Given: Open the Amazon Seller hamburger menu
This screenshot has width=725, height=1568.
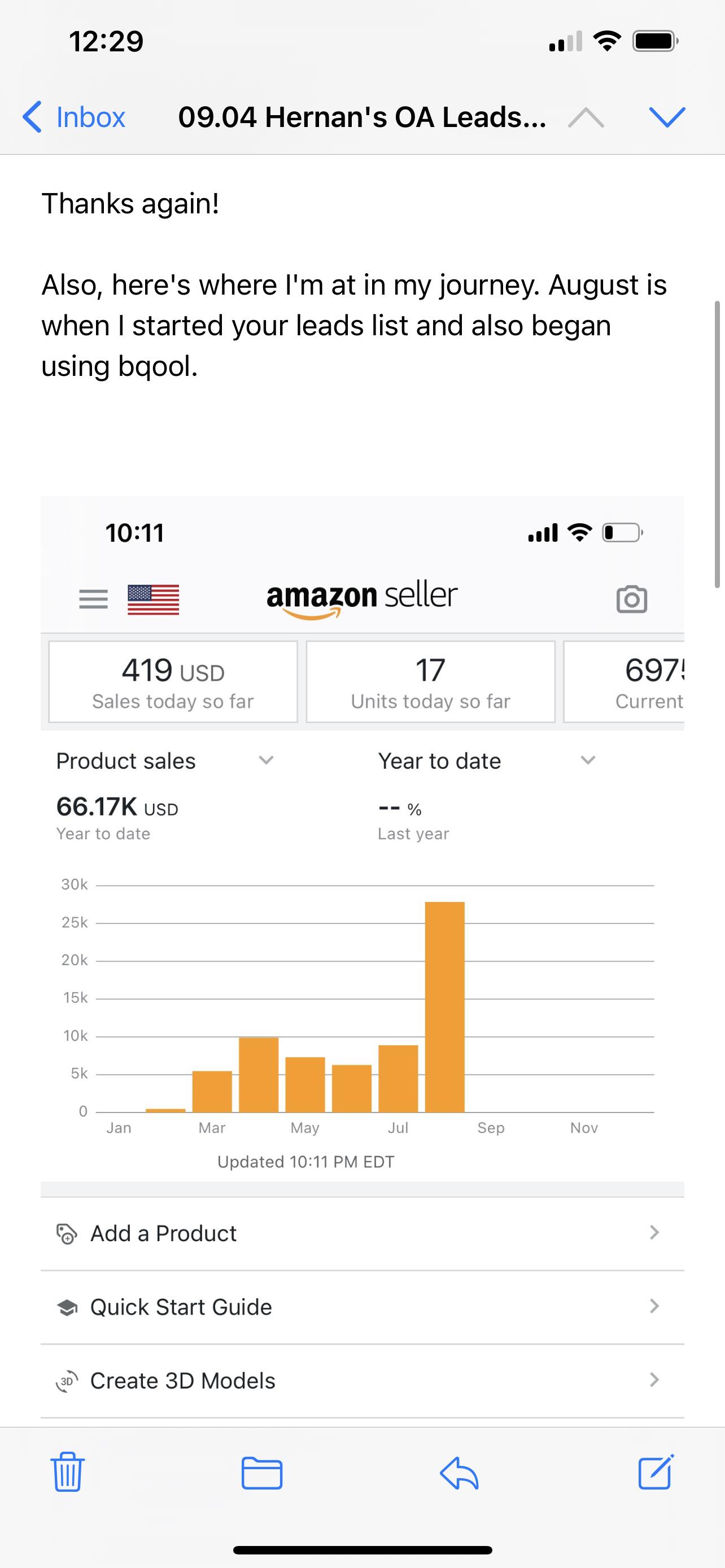Looking at the screenshot, I should tap(94, 598).
